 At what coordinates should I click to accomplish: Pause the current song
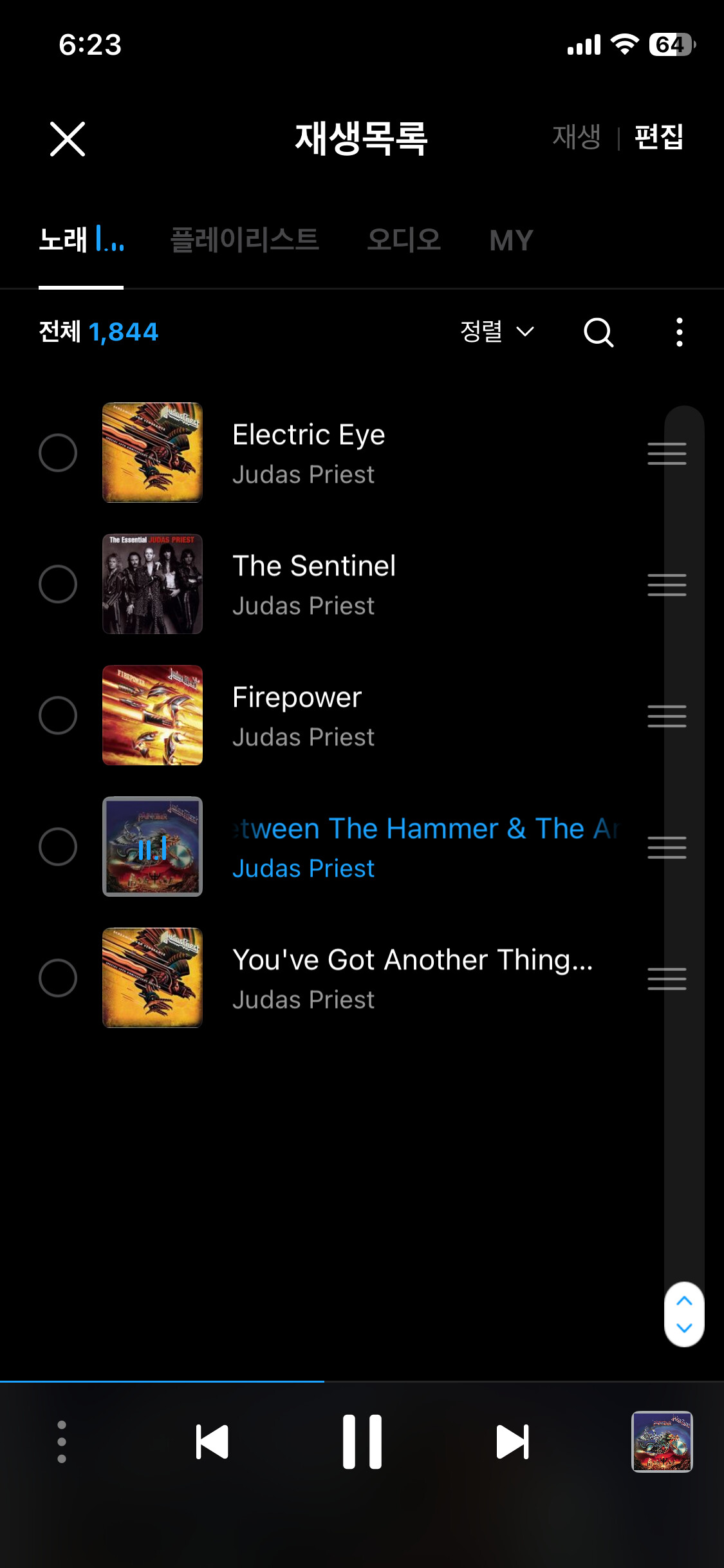click(362, 1442)
